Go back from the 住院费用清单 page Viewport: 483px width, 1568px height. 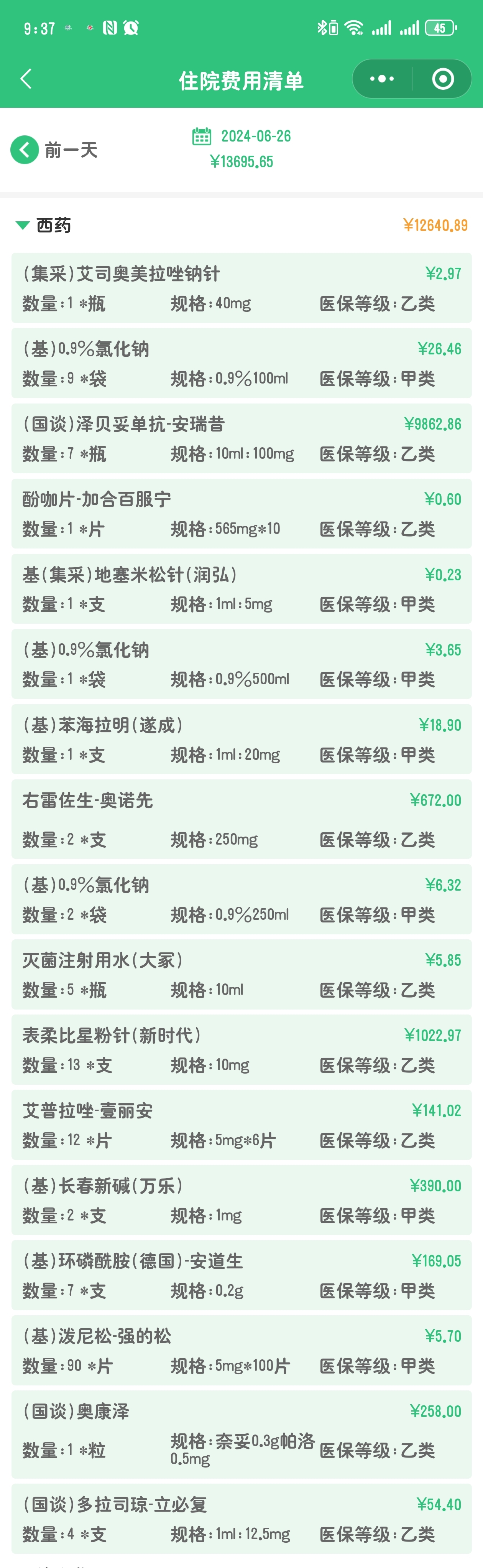(x=26, y=79)
